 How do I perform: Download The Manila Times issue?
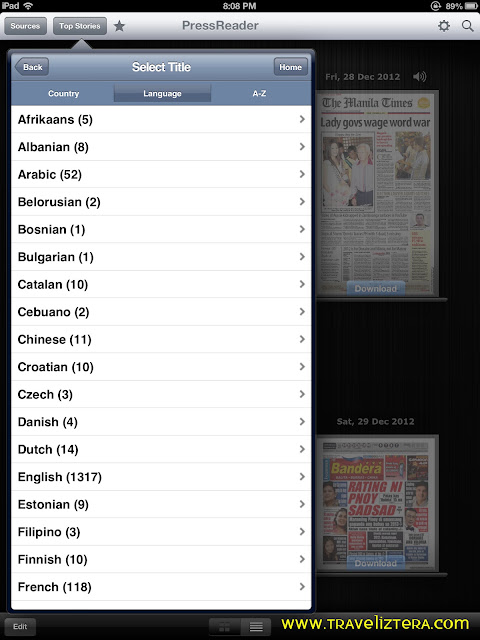(376, 289)
